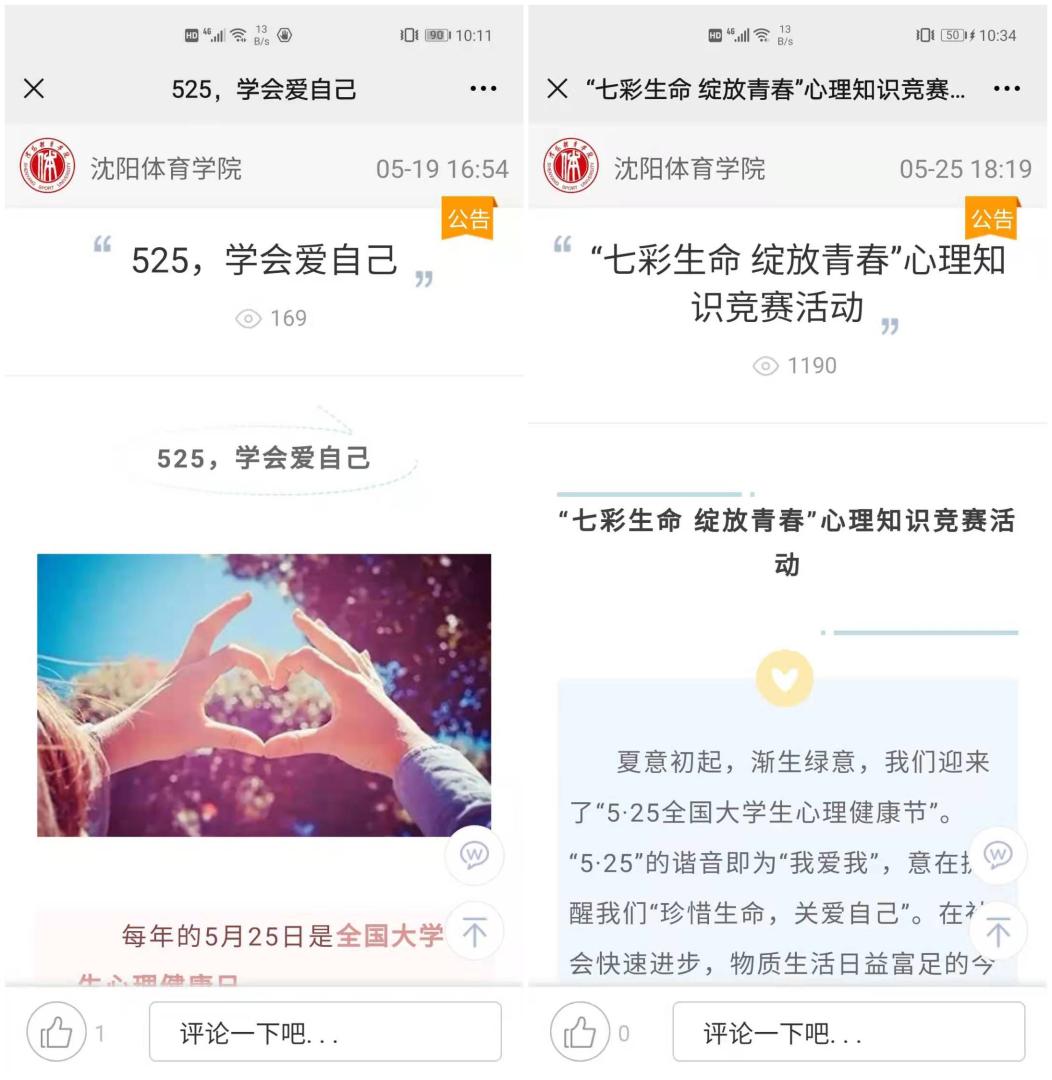This screenshot has width=1052, height=1080.
Task: Open overflow menu on the '七彩生命 绽放青春' page
Action: (1007, 89)
